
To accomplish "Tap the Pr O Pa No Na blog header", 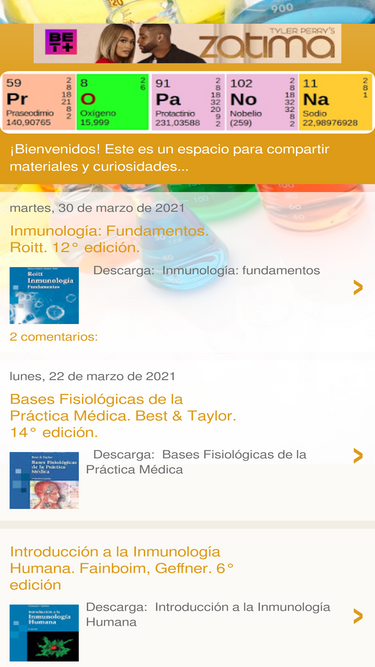I will pos(188,102).
